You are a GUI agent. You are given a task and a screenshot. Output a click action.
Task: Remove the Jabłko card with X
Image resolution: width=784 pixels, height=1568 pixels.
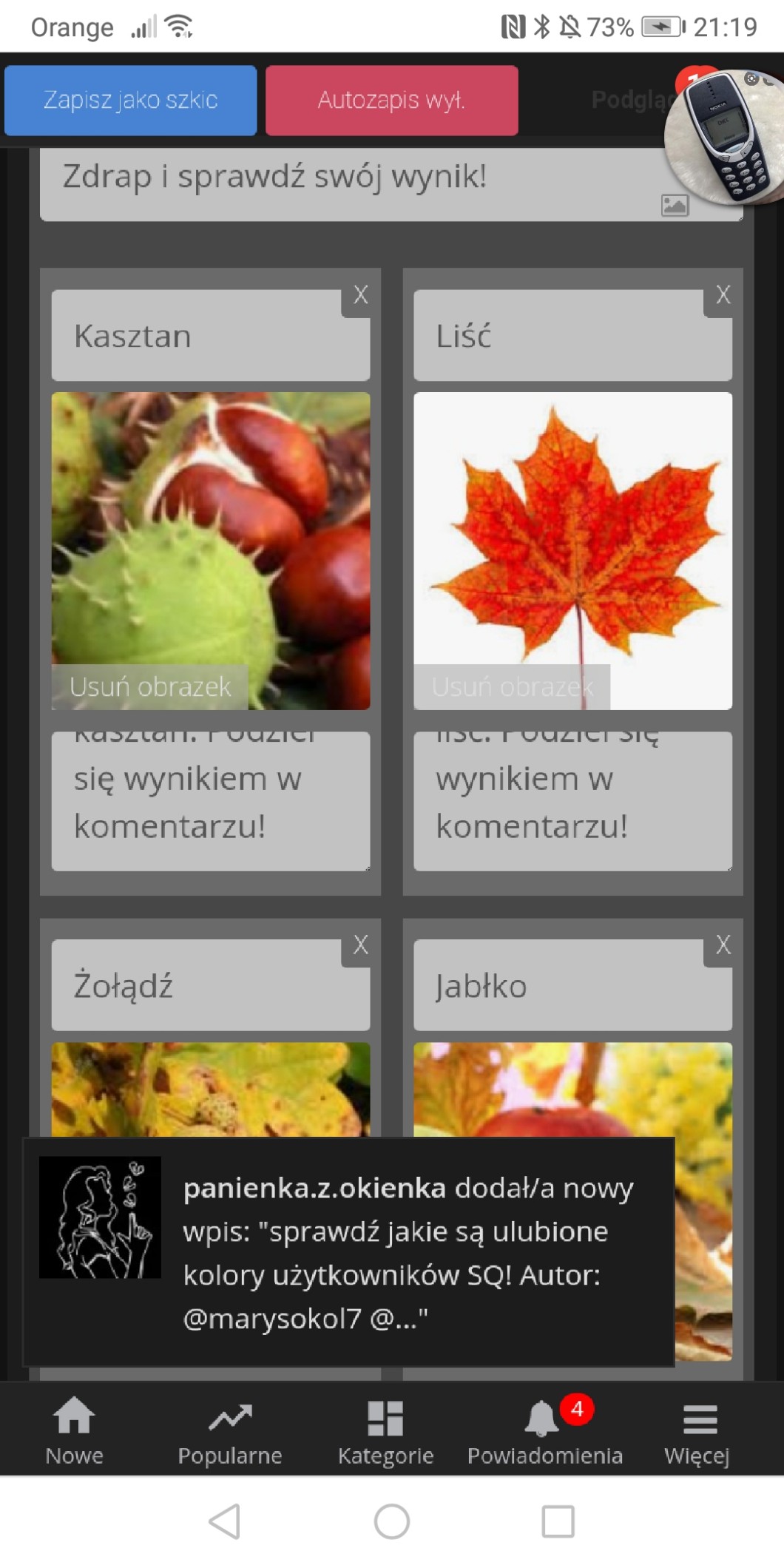(723, 944)
